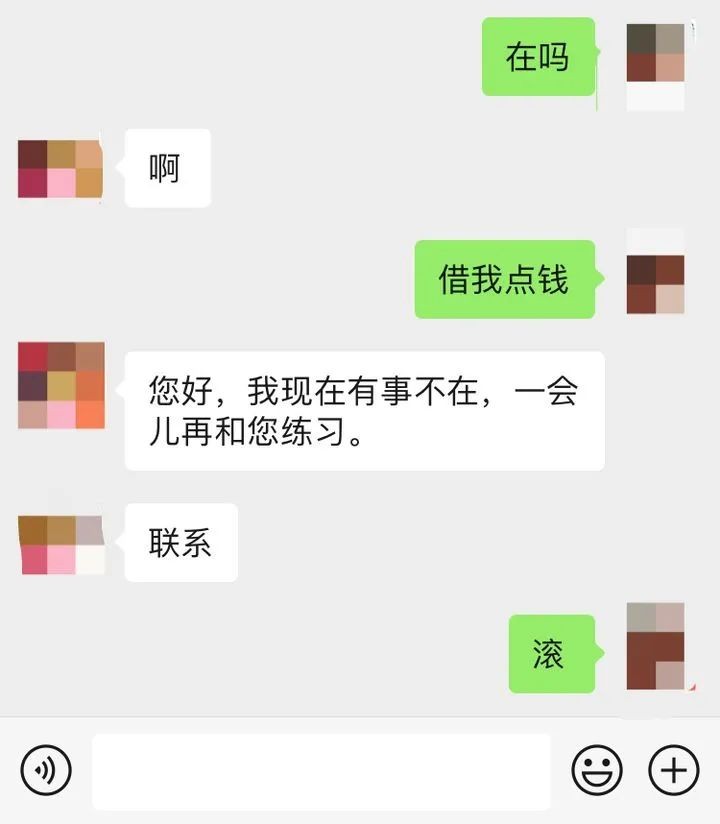Image resolution: width=720 pixels, height=824 pixels.
Task: Focus the message text field
Action: (321, 771)
